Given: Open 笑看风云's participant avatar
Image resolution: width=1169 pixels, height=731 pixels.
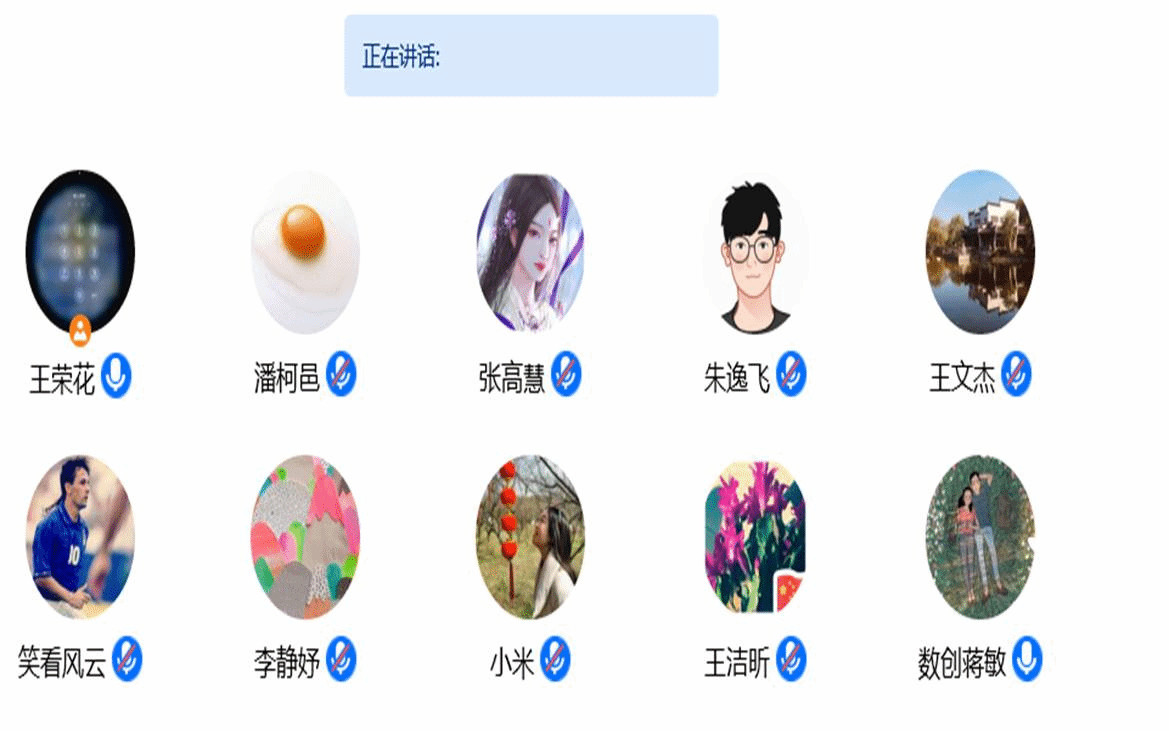Looking at the screenshot, I should point(80,537).
